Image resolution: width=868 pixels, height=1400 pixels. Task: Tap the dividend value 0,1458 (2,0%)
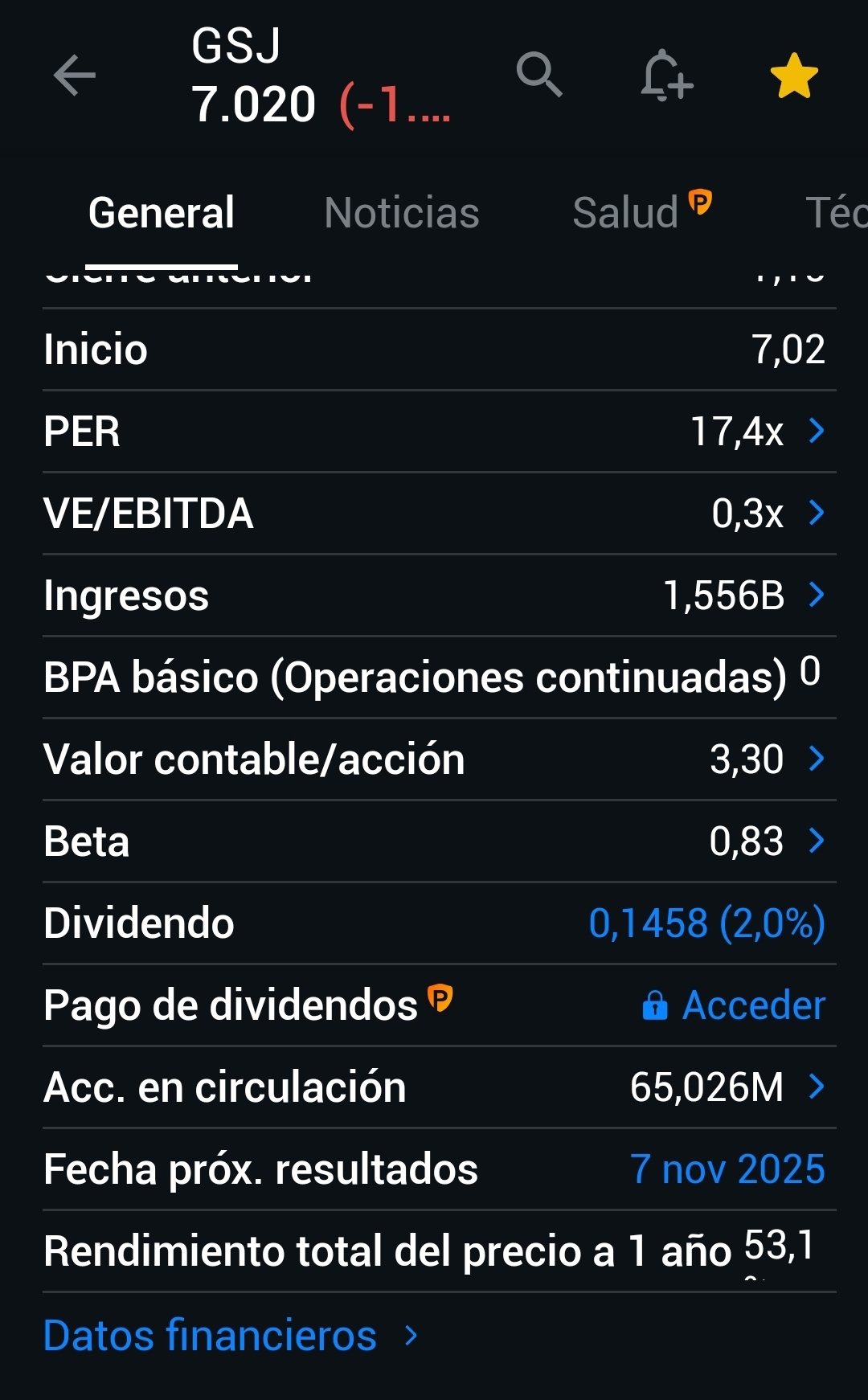click(706, 923)
